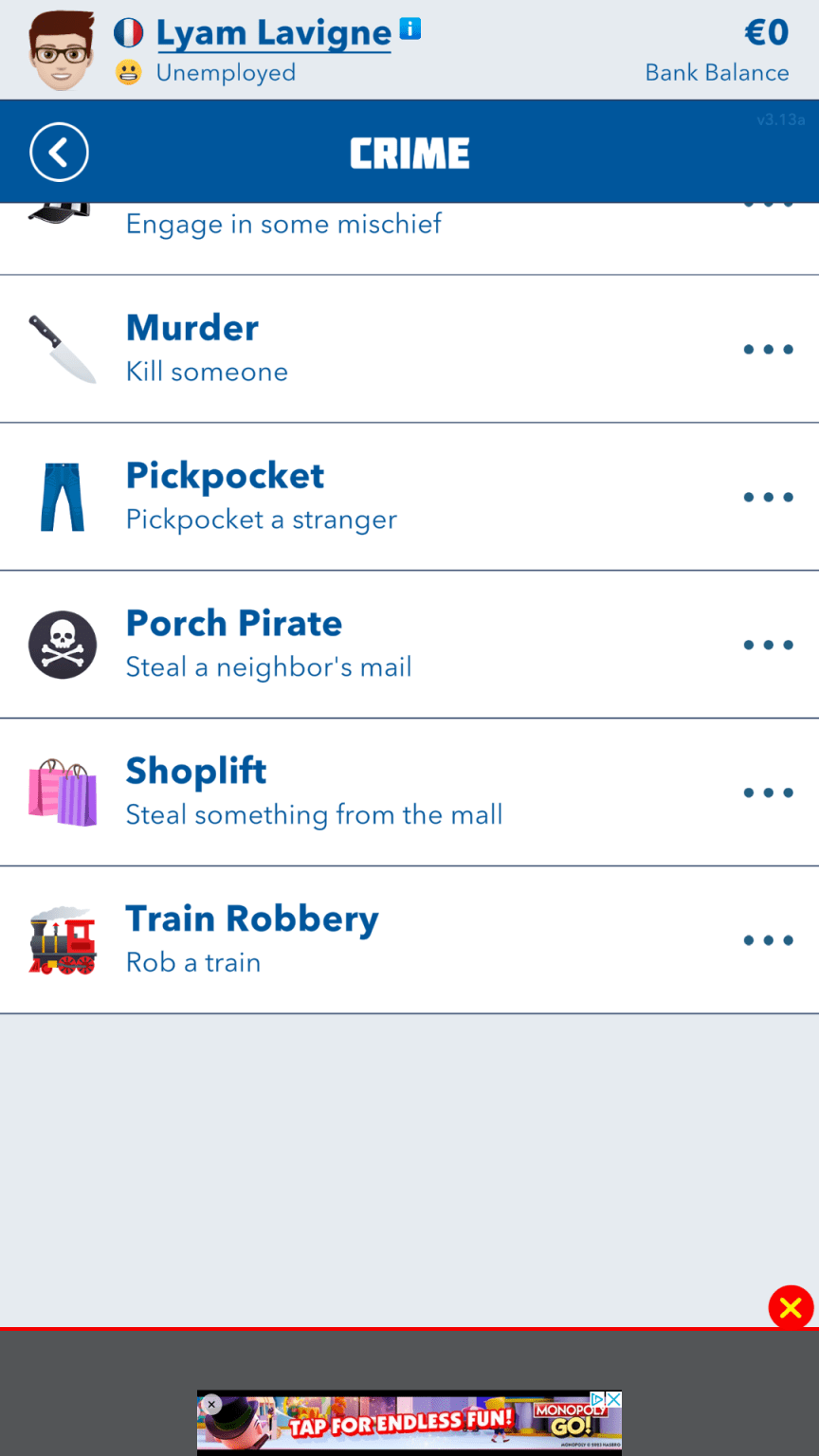Go back from the Crime screen
Screen dimensions: 819x1456
click(x=59, y=152)
